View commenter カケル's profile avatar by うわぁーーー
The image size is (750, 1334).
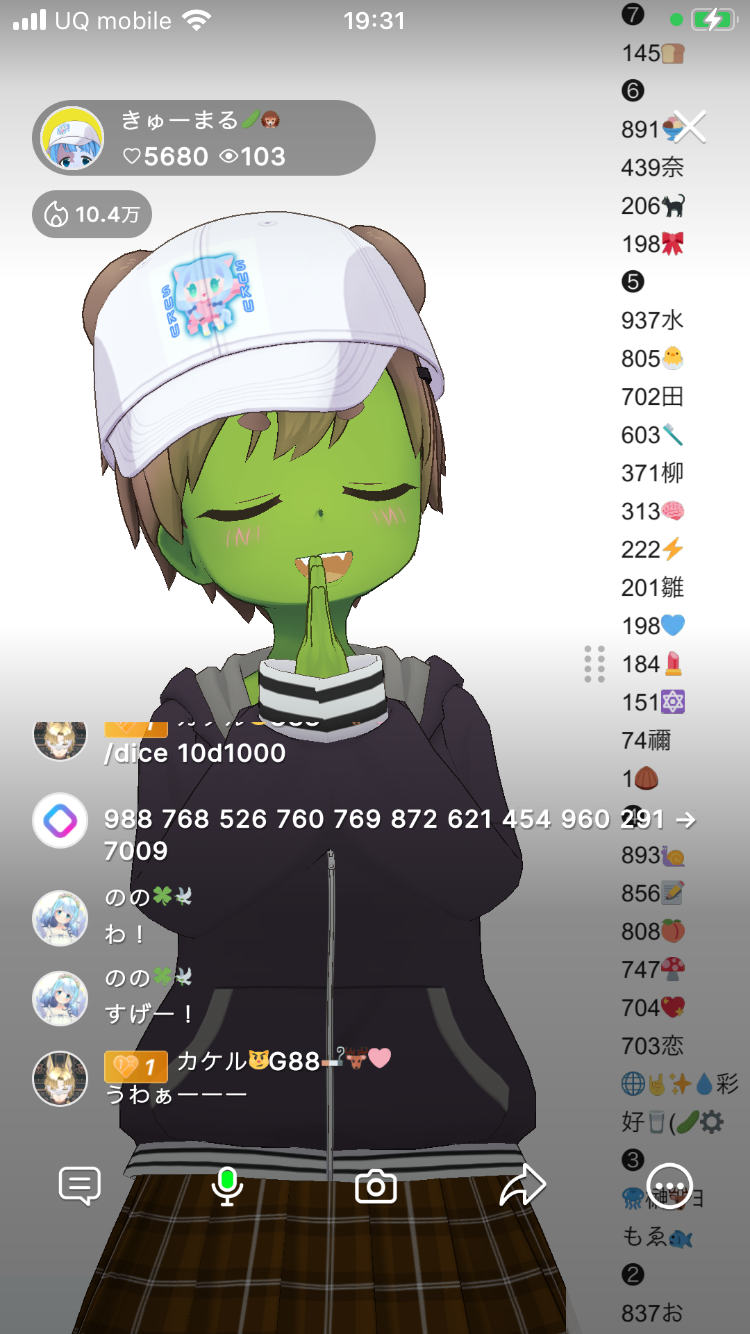60,1078
